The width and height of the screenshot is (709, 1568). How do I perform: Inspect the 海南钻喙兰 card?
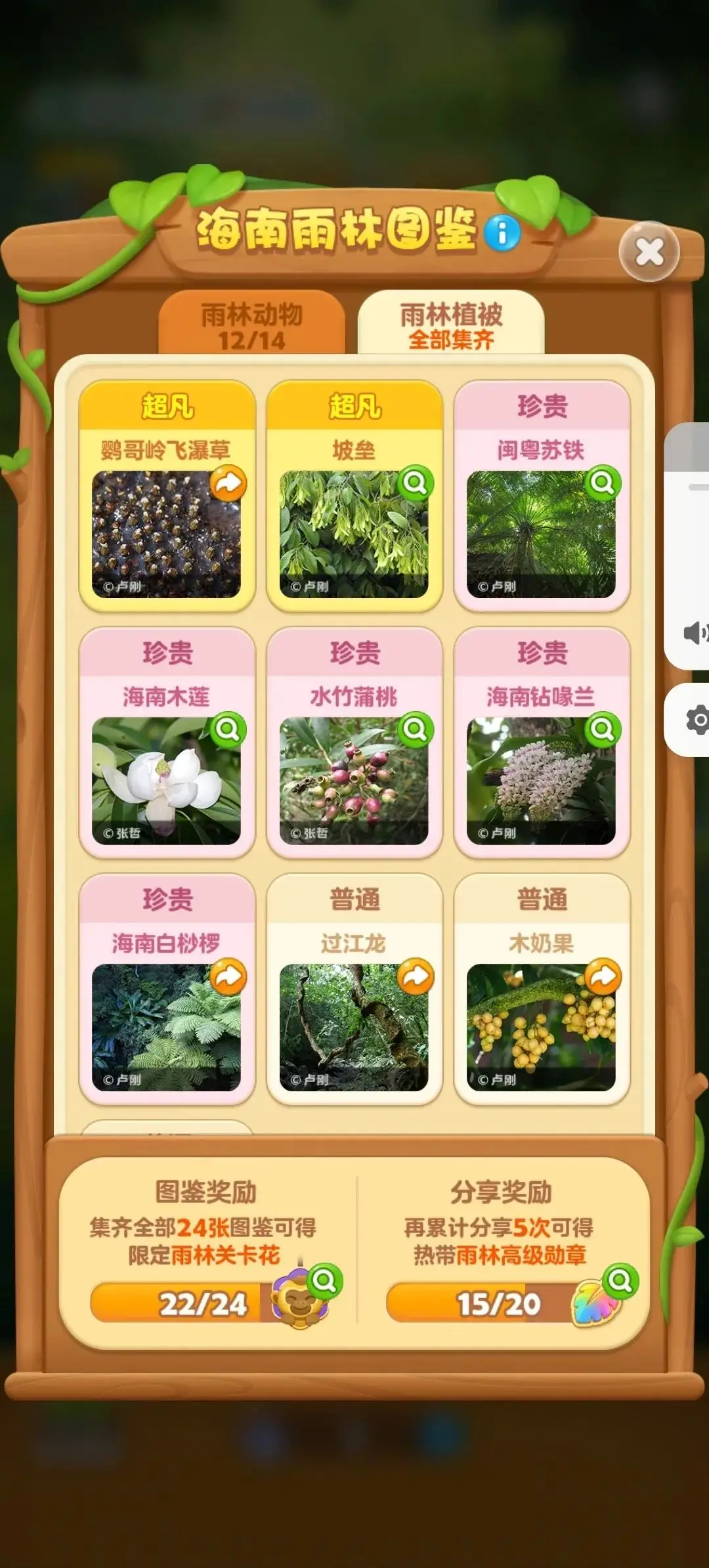pos(603,730)
